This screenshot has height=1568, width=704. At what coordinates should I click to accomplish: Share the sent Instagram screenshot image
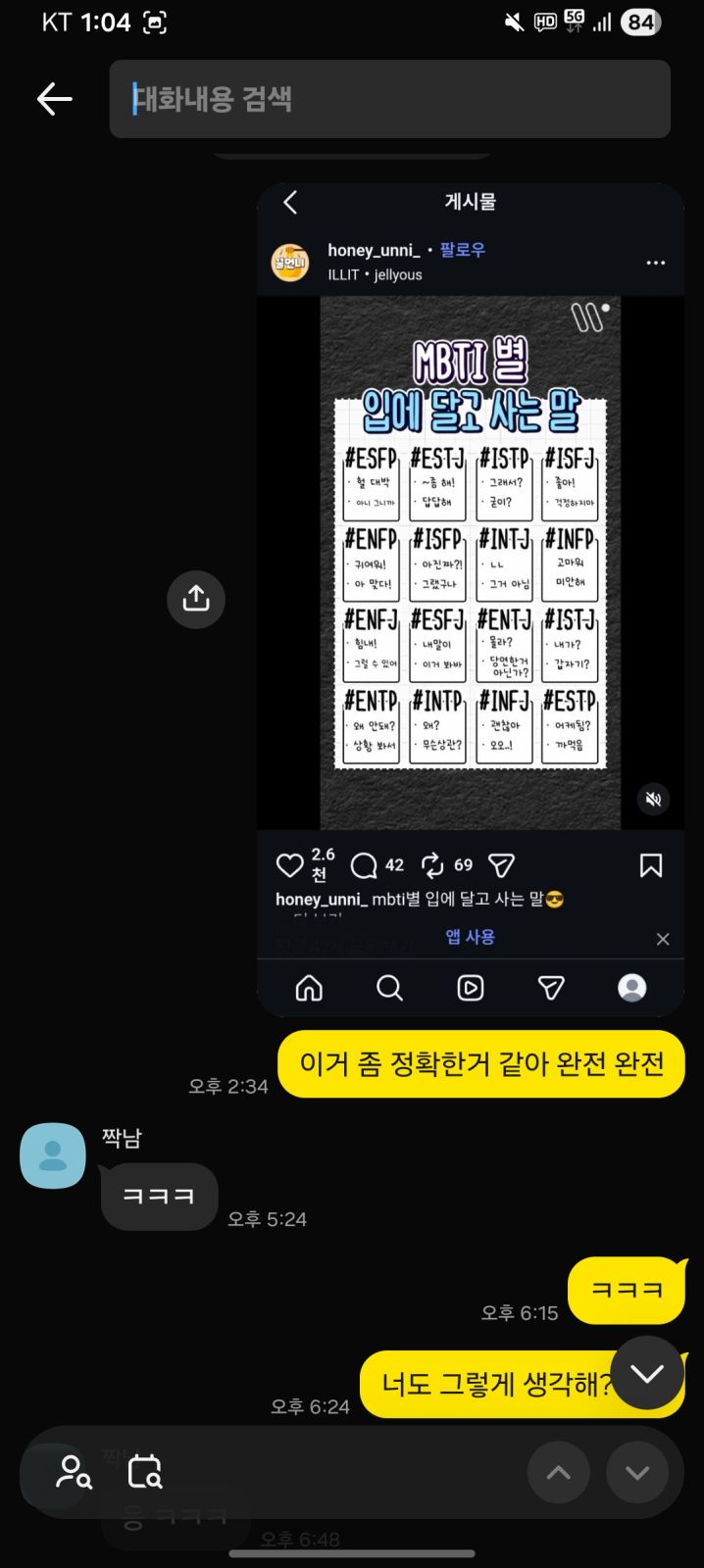(196, 599)
